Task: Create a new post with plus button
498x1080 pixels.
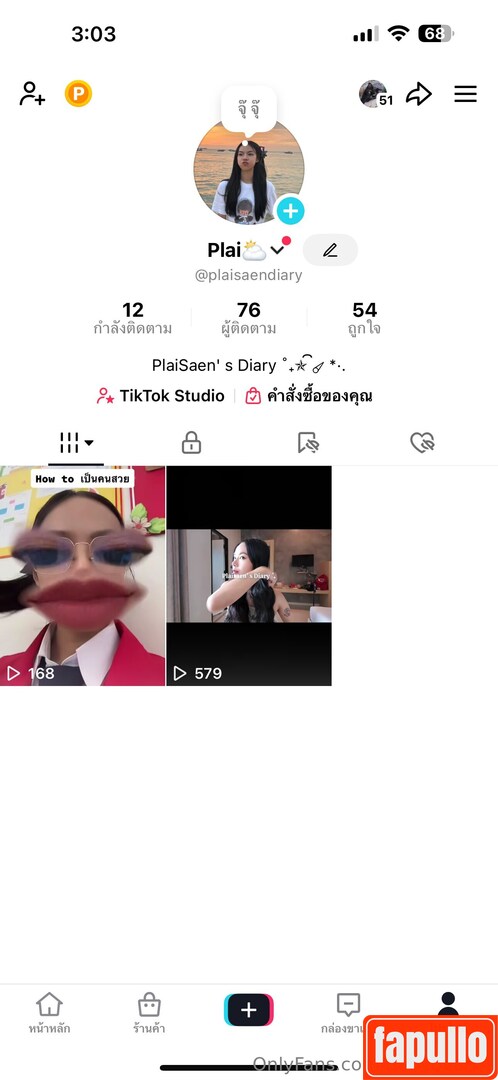Action: [249, 1010]
